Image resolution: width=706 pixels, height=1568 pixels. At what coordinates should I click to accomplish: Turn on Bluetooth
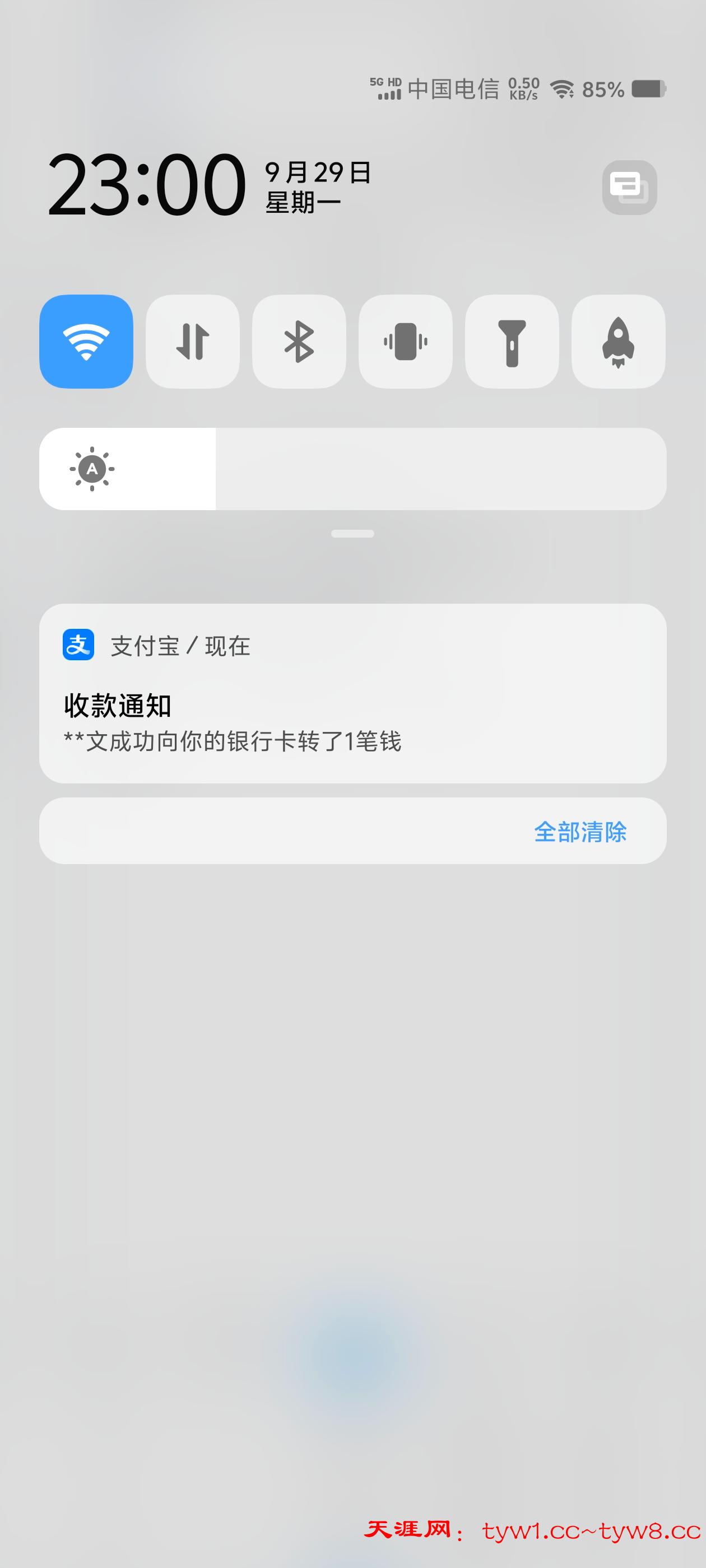pyautogui.click(x=299, y=342)
